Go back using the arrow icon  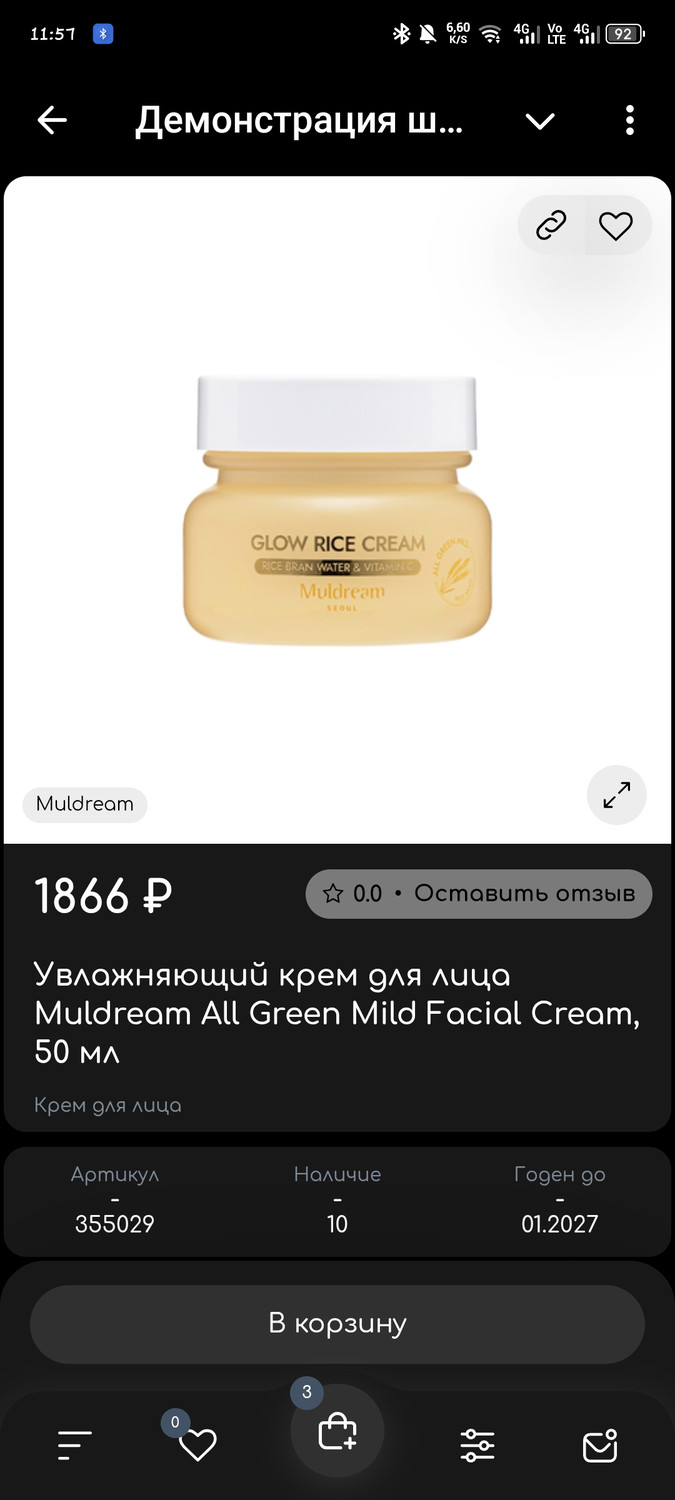click(x=52, y=121)
